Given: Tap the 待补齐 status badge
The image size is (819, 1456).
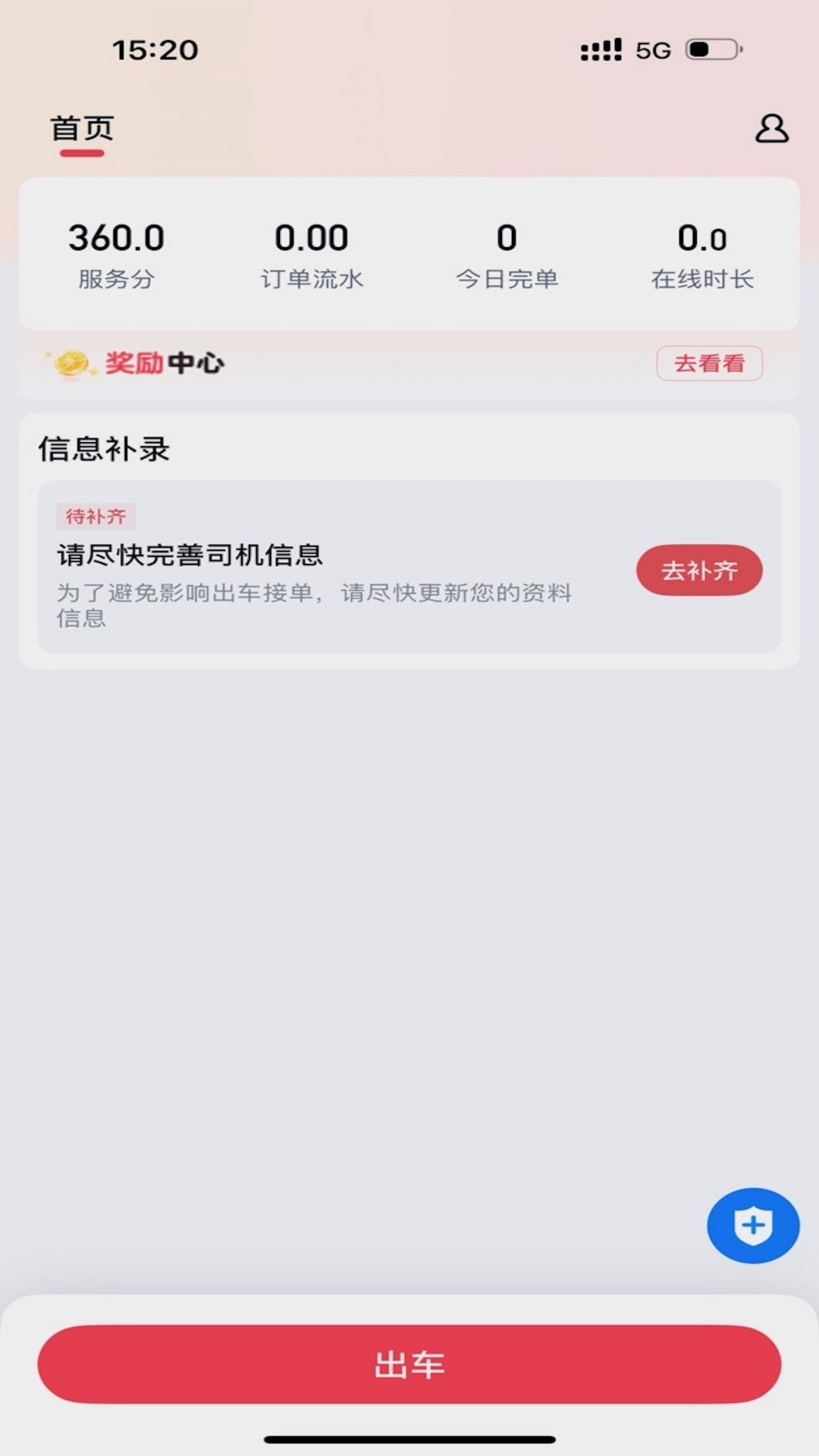Looking at the screenshot, I should [96, 516].
